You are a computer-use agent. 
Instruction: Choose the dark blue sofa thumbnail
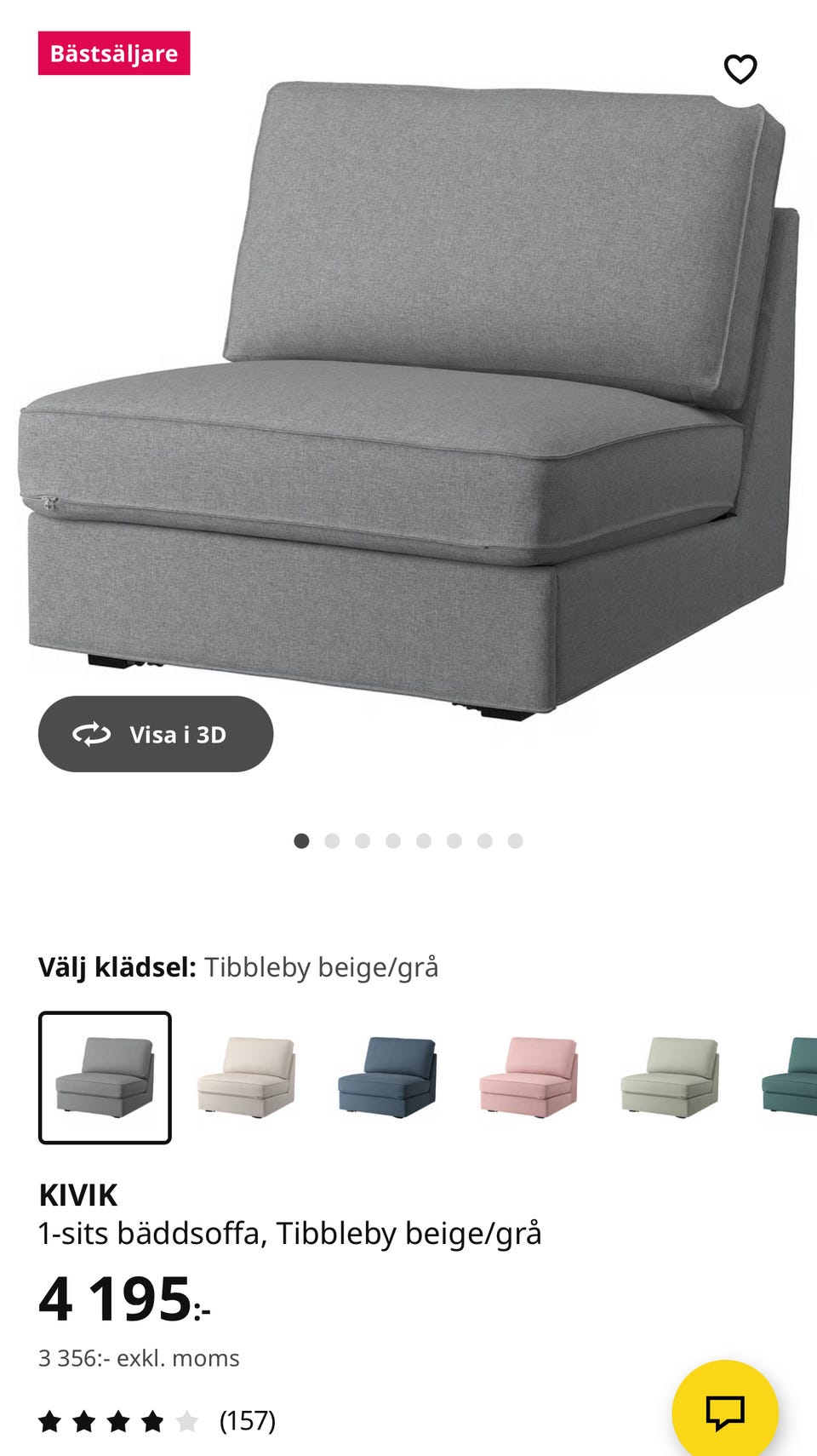(387, 1077)
